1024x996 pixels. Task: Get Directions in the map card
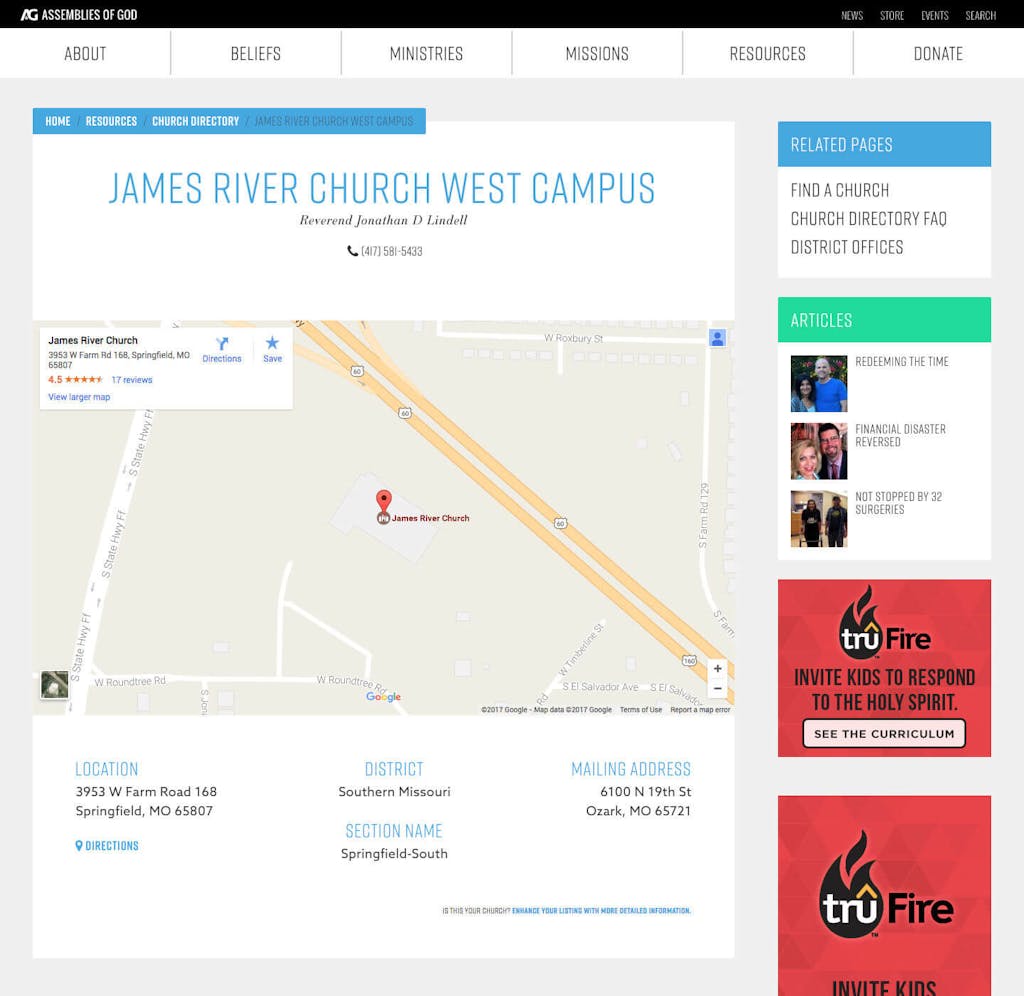point(222,349)
